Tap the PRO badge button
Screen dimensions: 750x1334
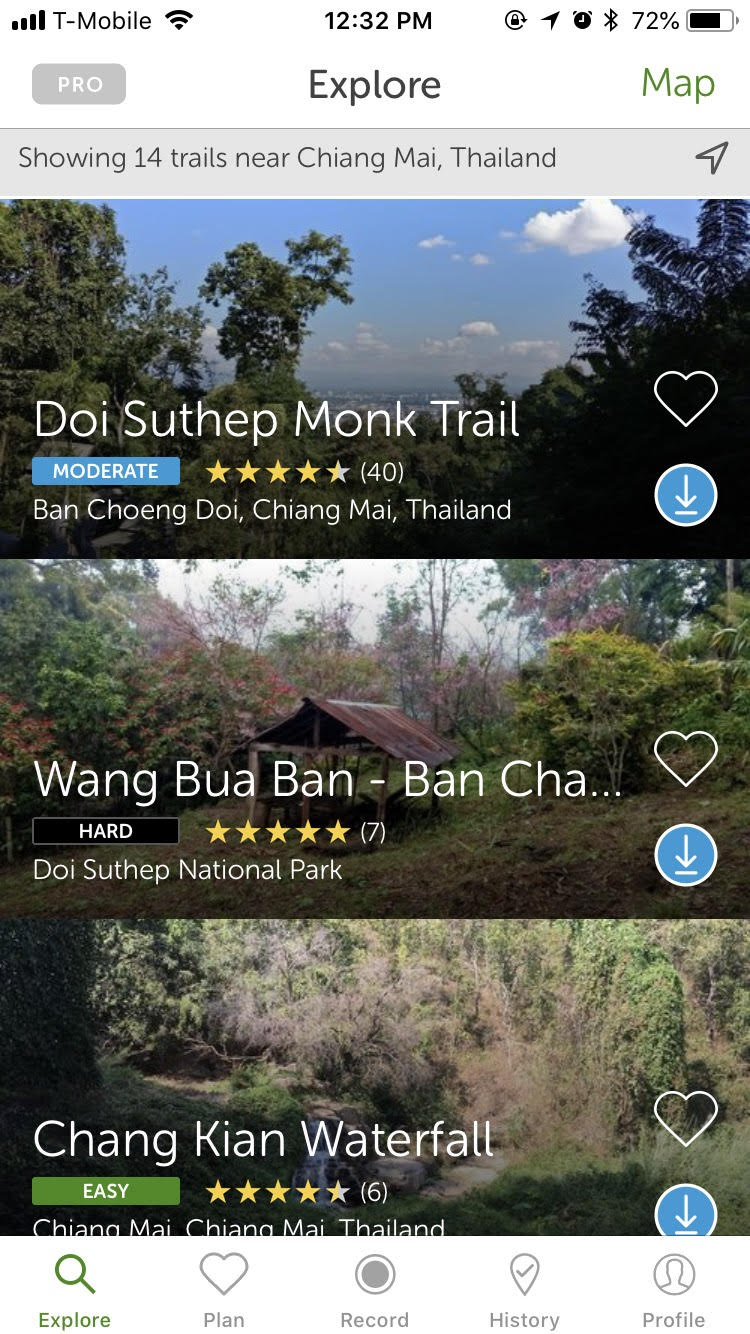click(x=79, y=85)
